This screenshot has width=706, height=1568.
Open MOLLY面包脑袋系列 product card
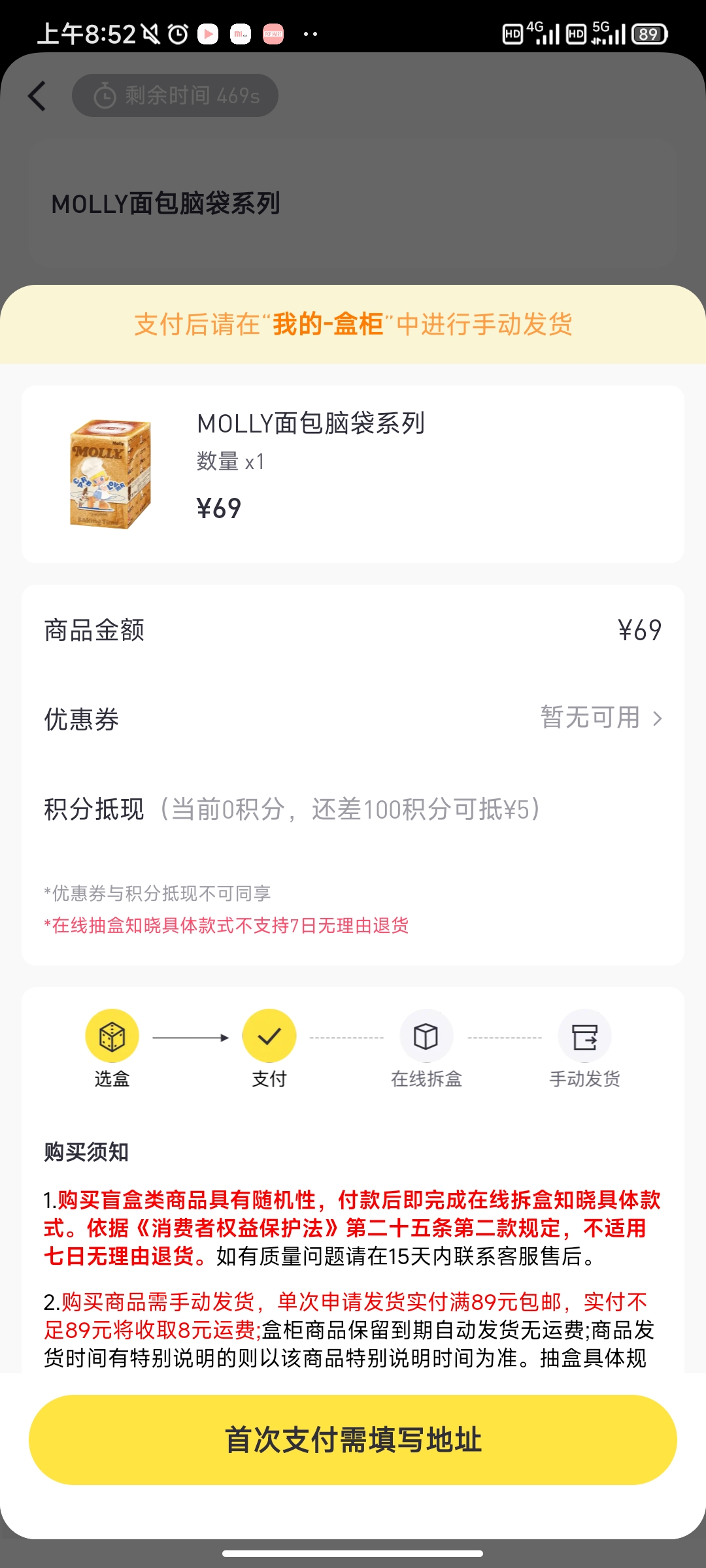(x=353, y=474)
